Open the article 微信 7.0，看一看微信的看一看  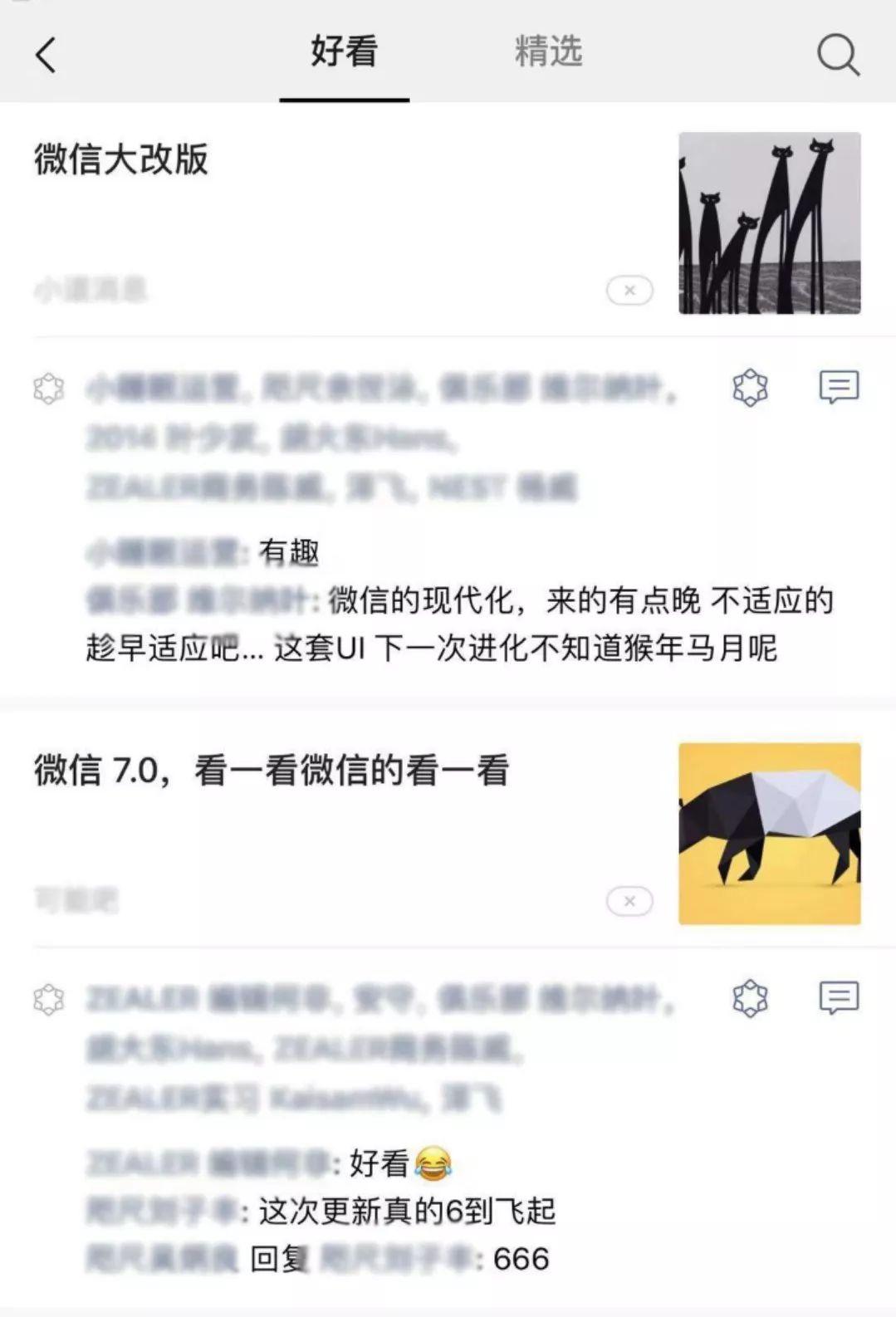271,771
